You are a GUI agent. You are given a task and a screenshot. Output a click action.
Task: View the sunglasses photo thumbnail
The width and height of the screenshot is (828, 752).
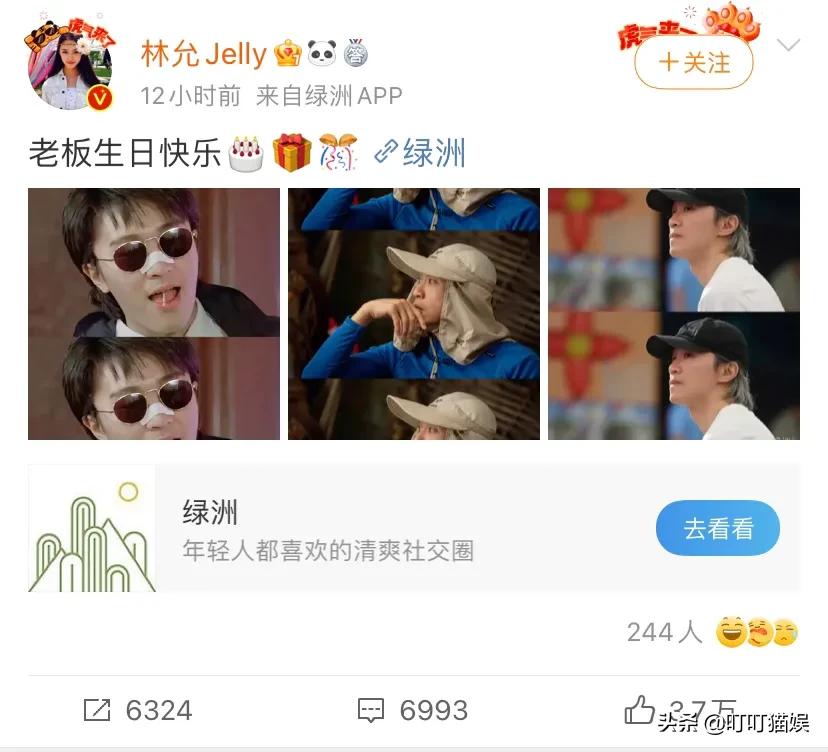point(154,314)
